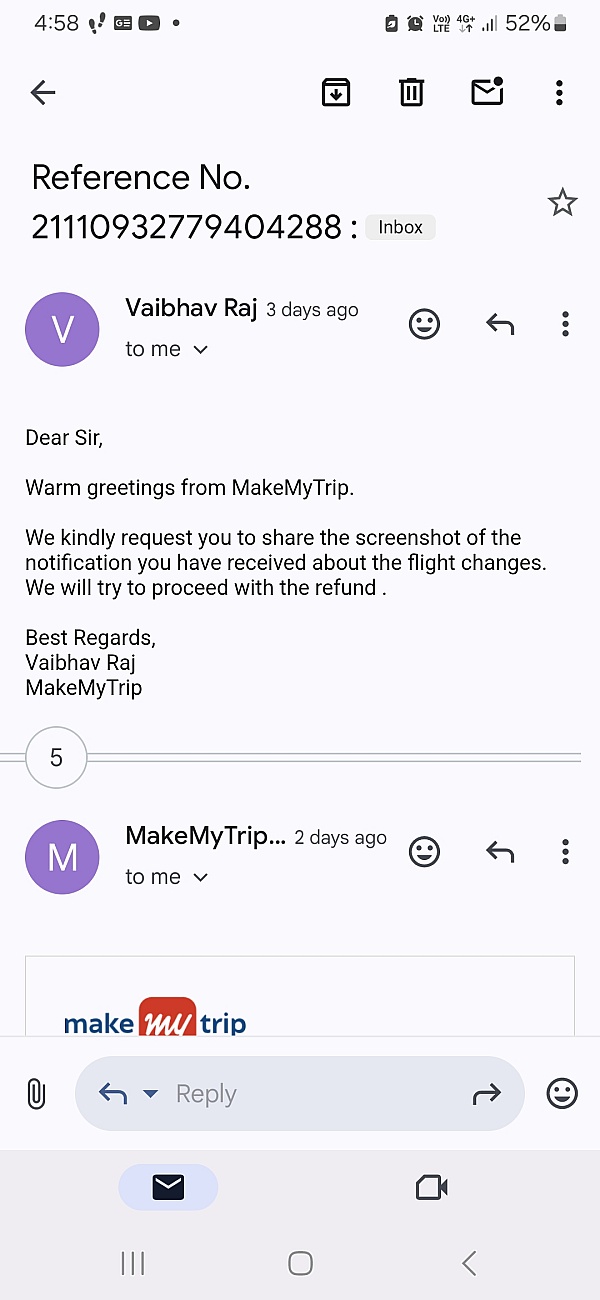Expand recipient details under Vaibhav Raj
This screenshot has width=600, height=1300.
(x=200, y=349)
